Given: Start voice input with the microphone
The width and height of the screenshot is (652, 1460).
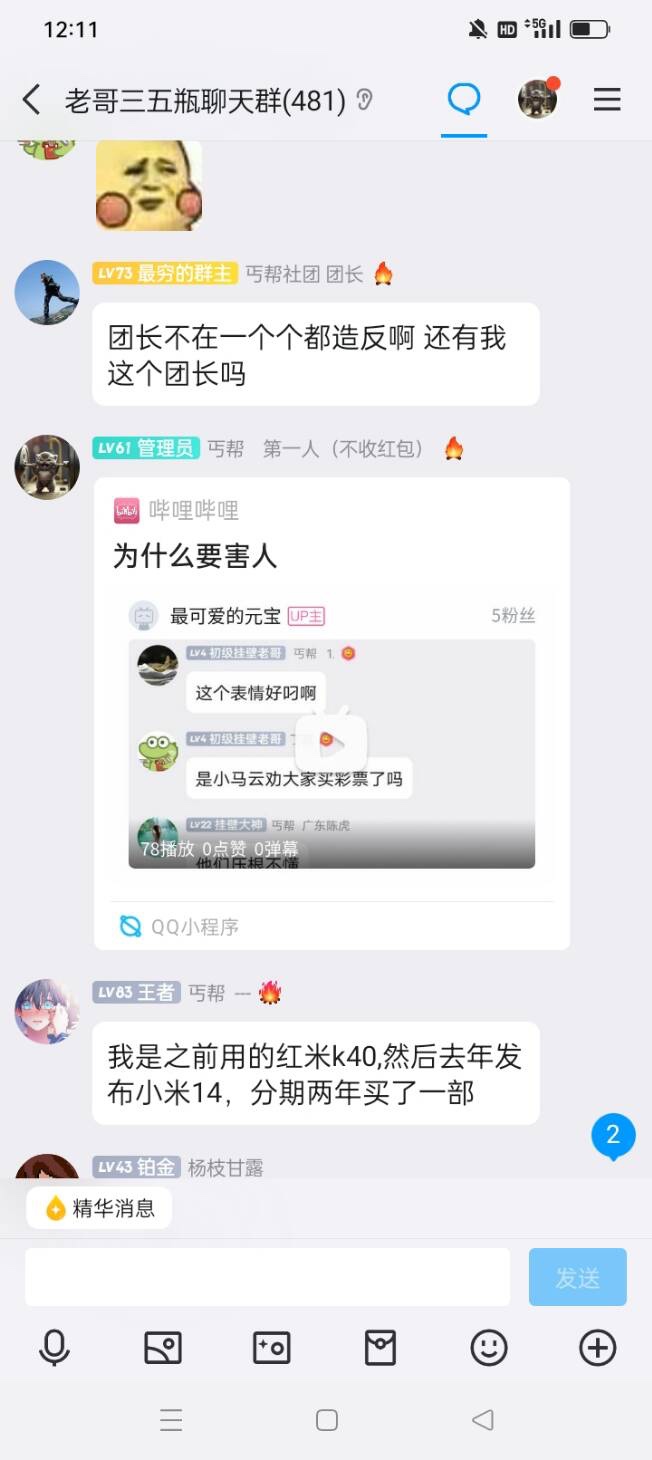Looking at the screenshot, I should [x=54, y=1348].
